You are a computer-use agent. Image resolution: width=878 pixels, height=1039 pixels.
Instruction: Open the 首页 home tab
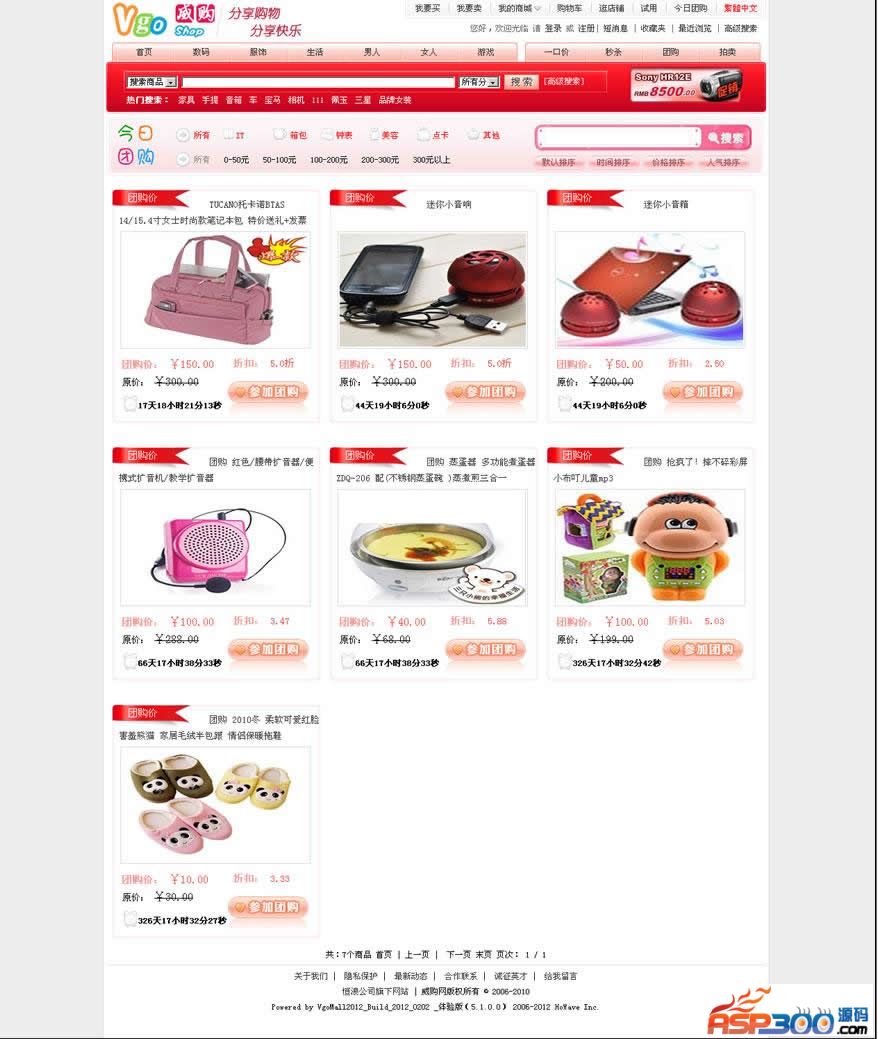(x=144, y=52)
